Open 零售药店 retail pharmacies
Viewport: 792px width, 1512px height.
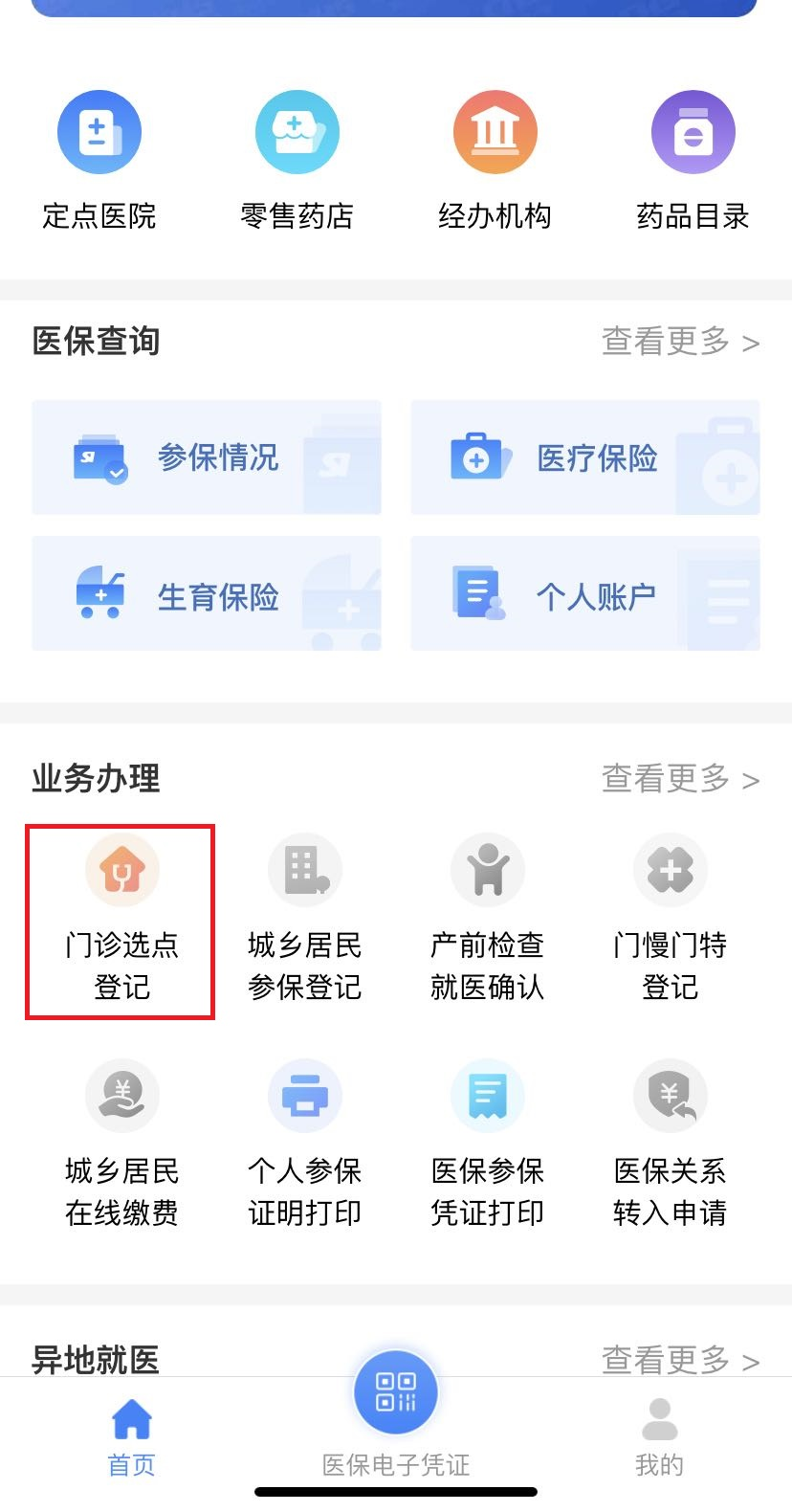pyautogui.click(x=297, y=161)
